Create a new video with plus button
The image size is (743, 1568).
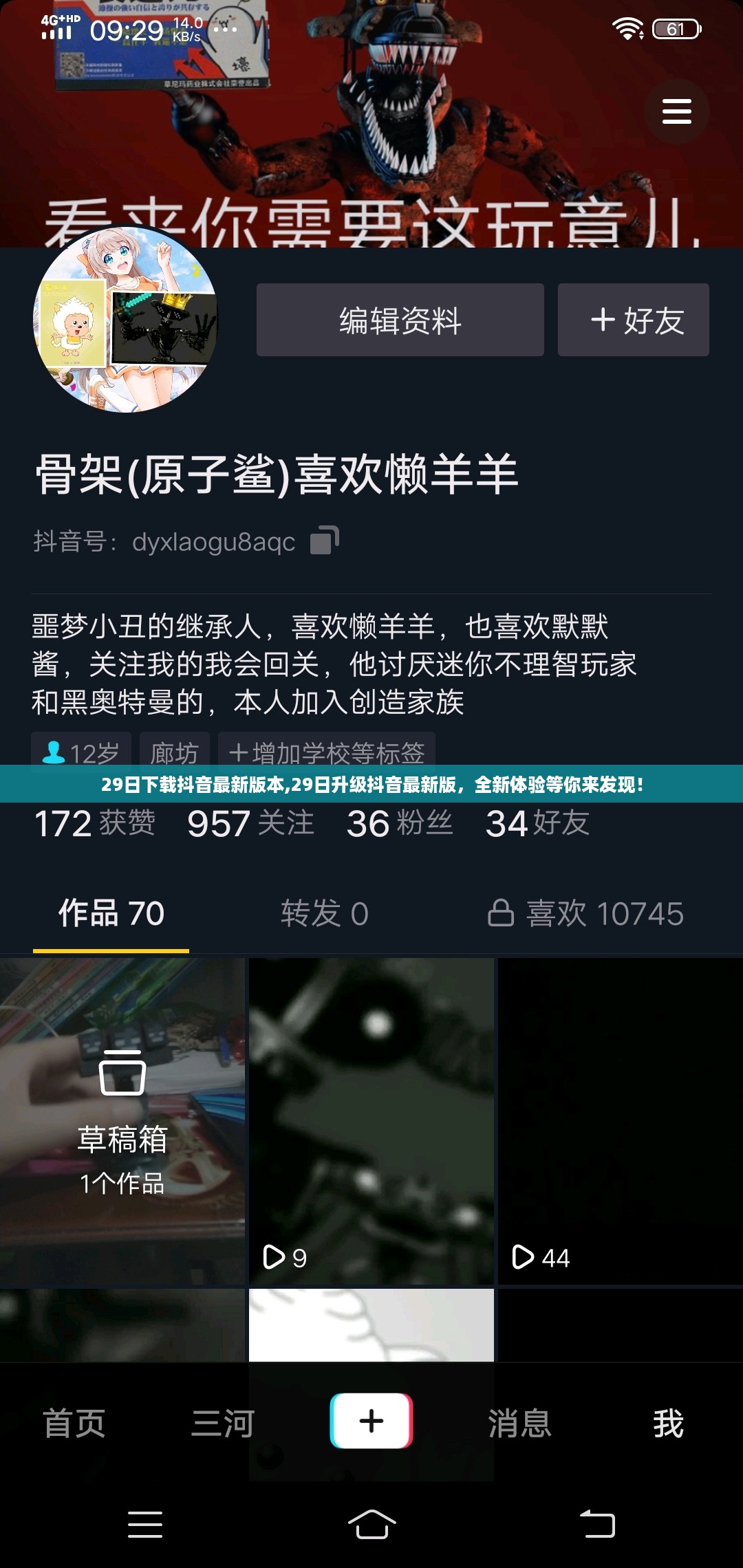point(371,1421)
